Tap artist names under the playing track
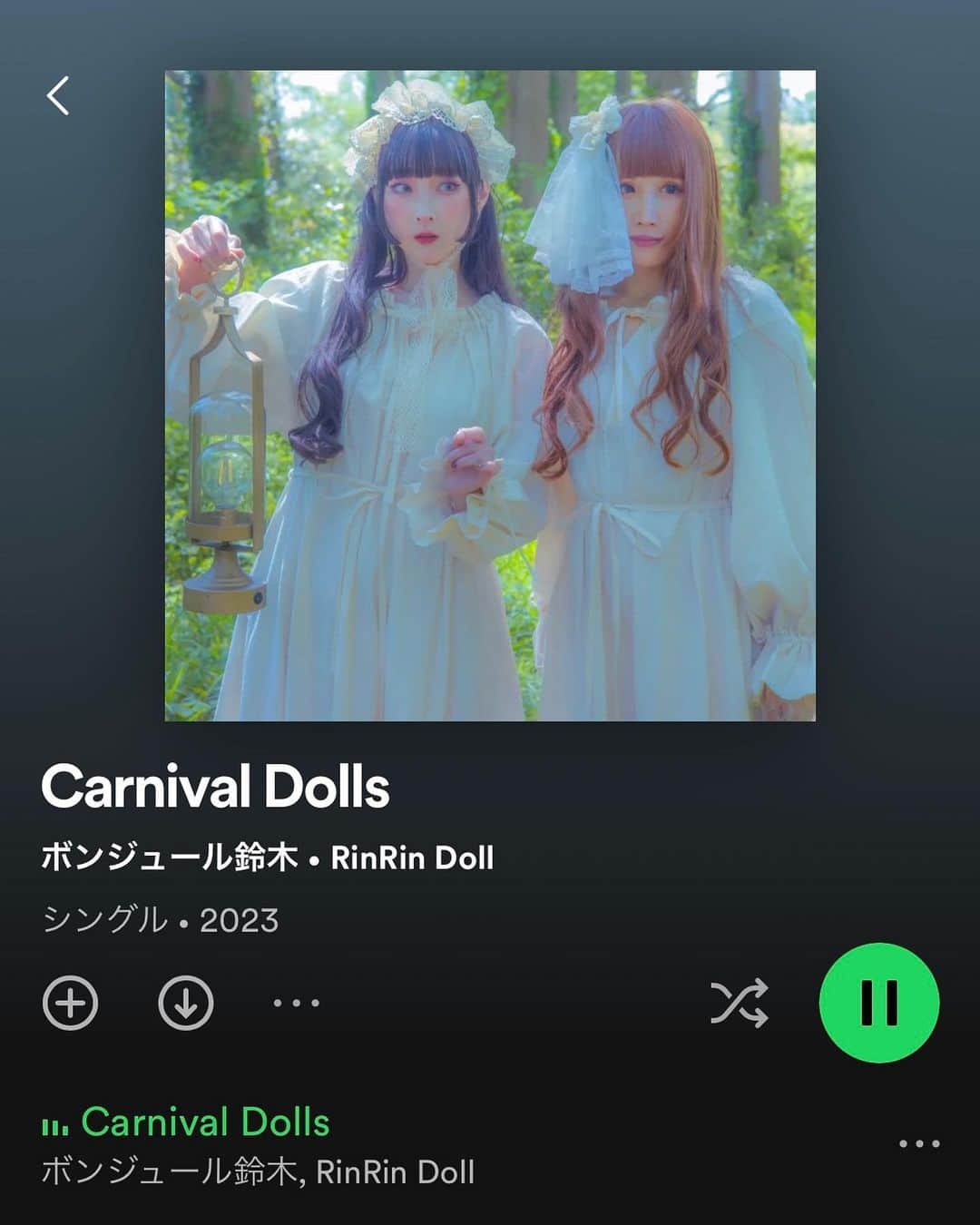 click(x=260, y=1176)
